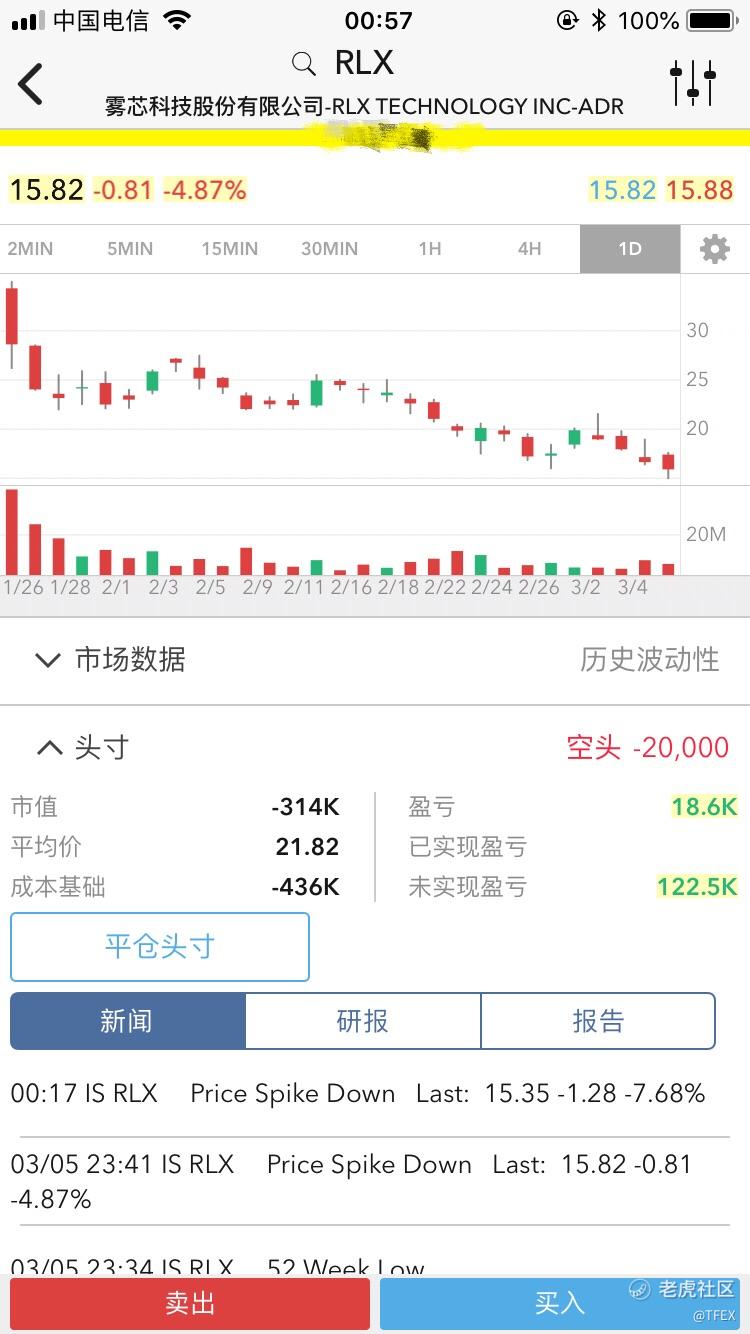The width and height of the screenshot is (750, 1334).
Task: Open the RLX symbol search
Action: pyautogui.click(x=345, y=64)
